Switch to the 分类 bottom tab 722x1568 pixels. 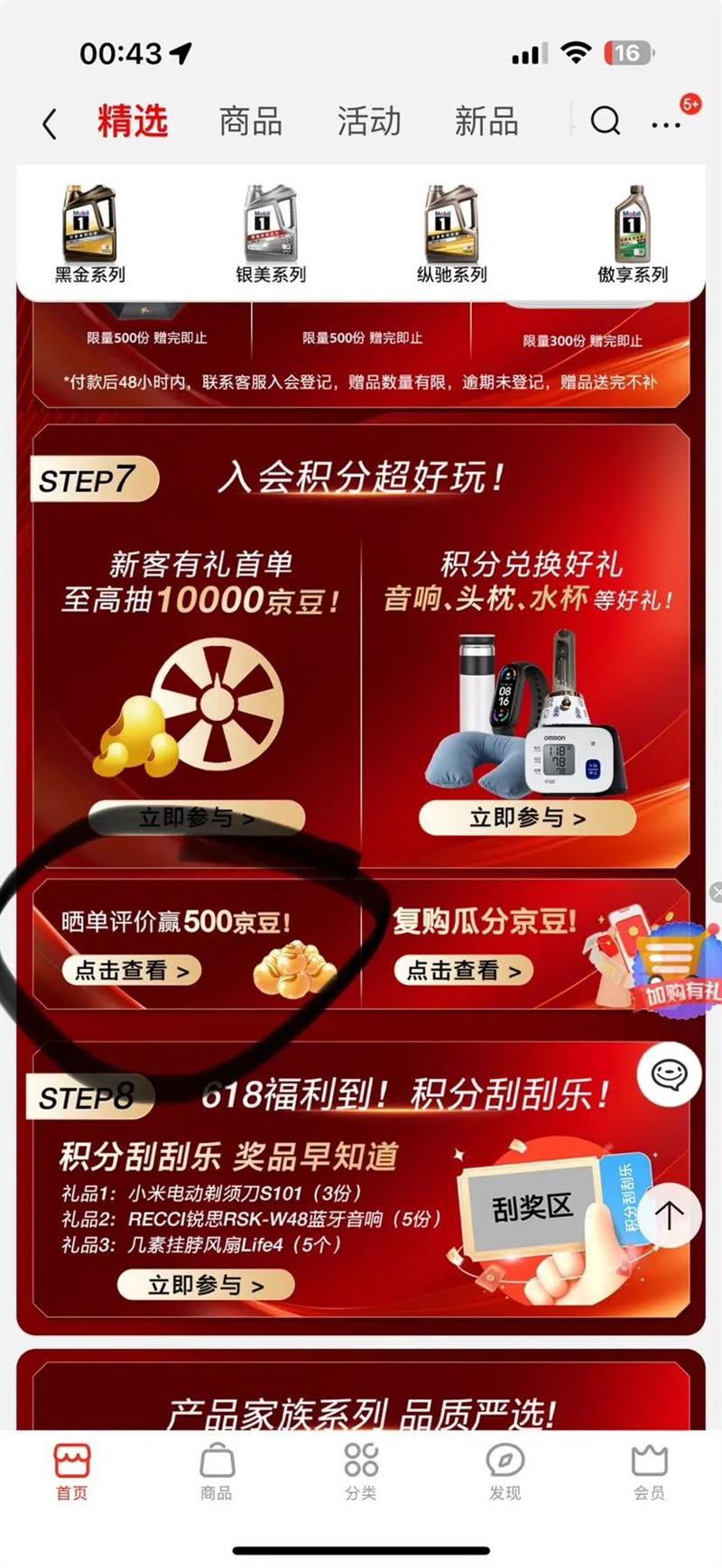tap(361, 1471)
